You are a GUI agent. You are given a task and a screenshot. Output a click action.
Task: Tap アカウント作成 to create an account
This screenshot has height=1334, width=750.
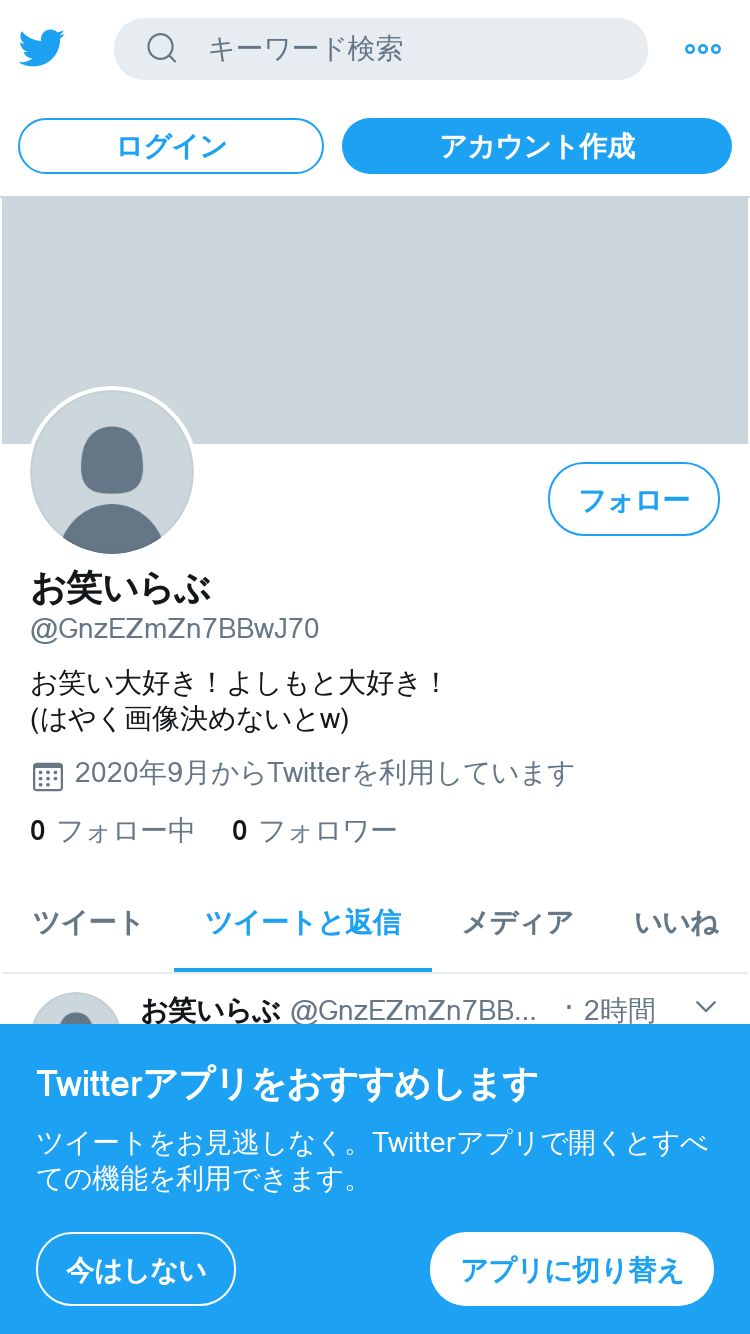(x=537, y=146)
